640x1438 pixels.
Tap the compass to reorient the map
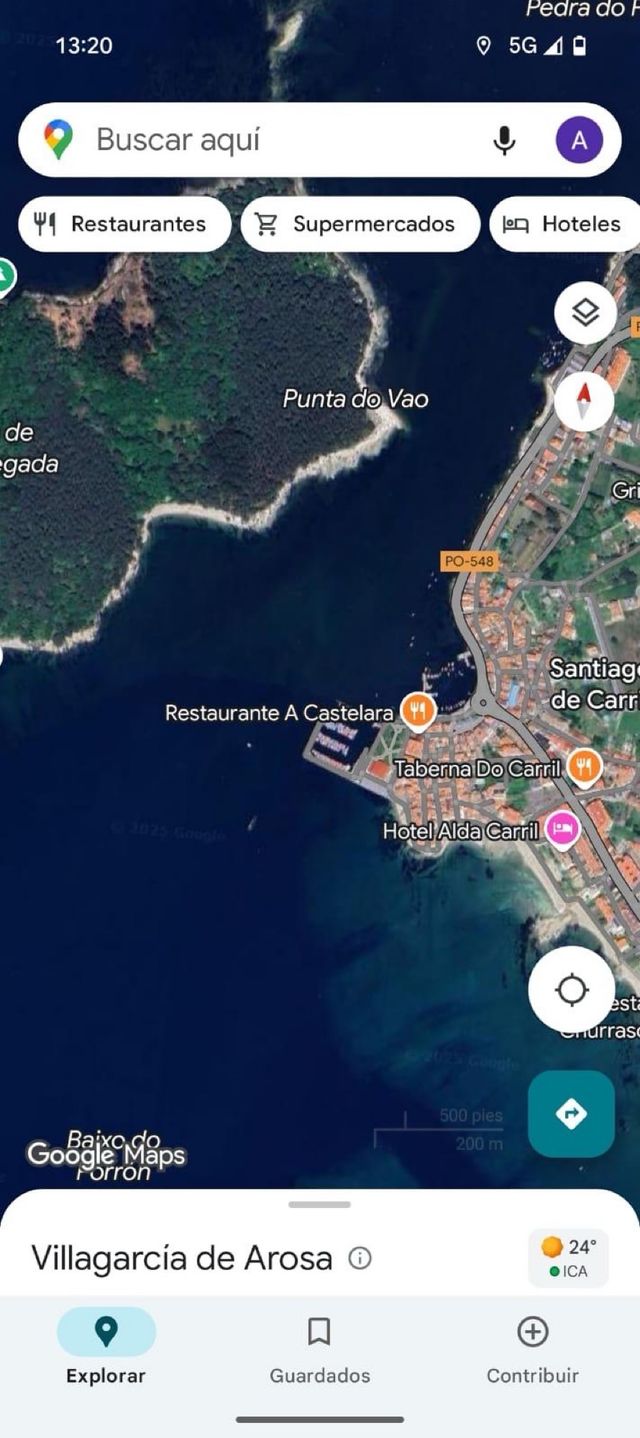click(584, 402)
